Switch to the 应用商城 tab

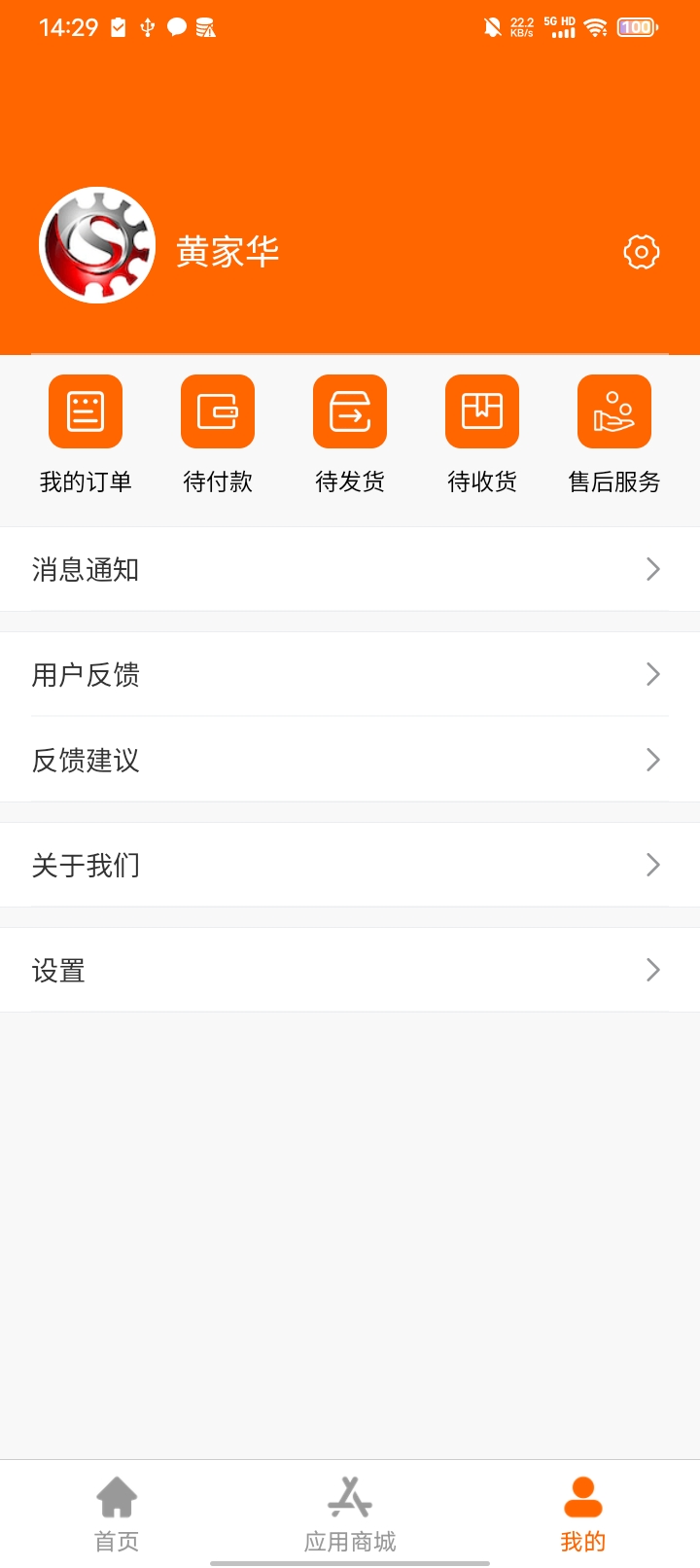point(350,1514)
